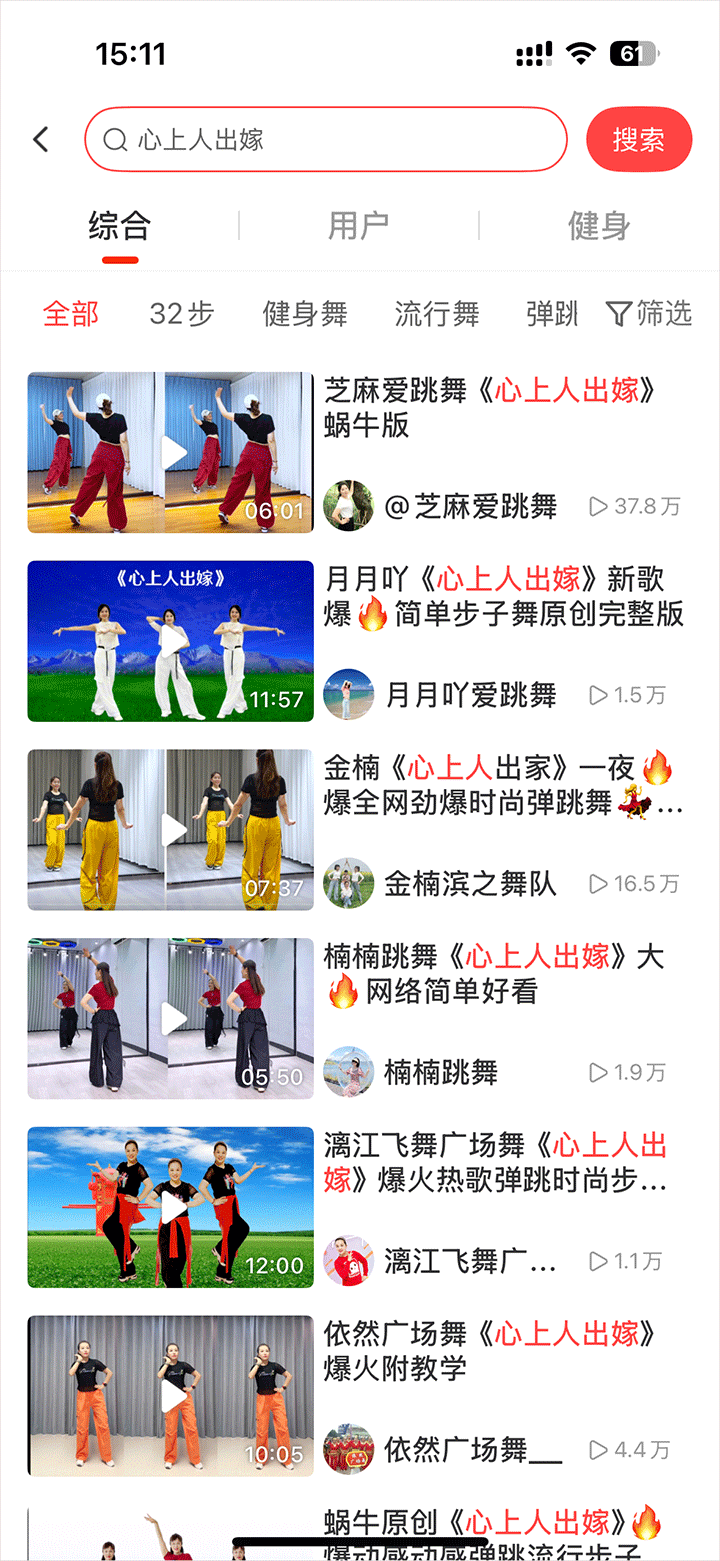
Task: Open 金楠《心上人出家》弹跳舞 video
Action: (x=170, y=830)
